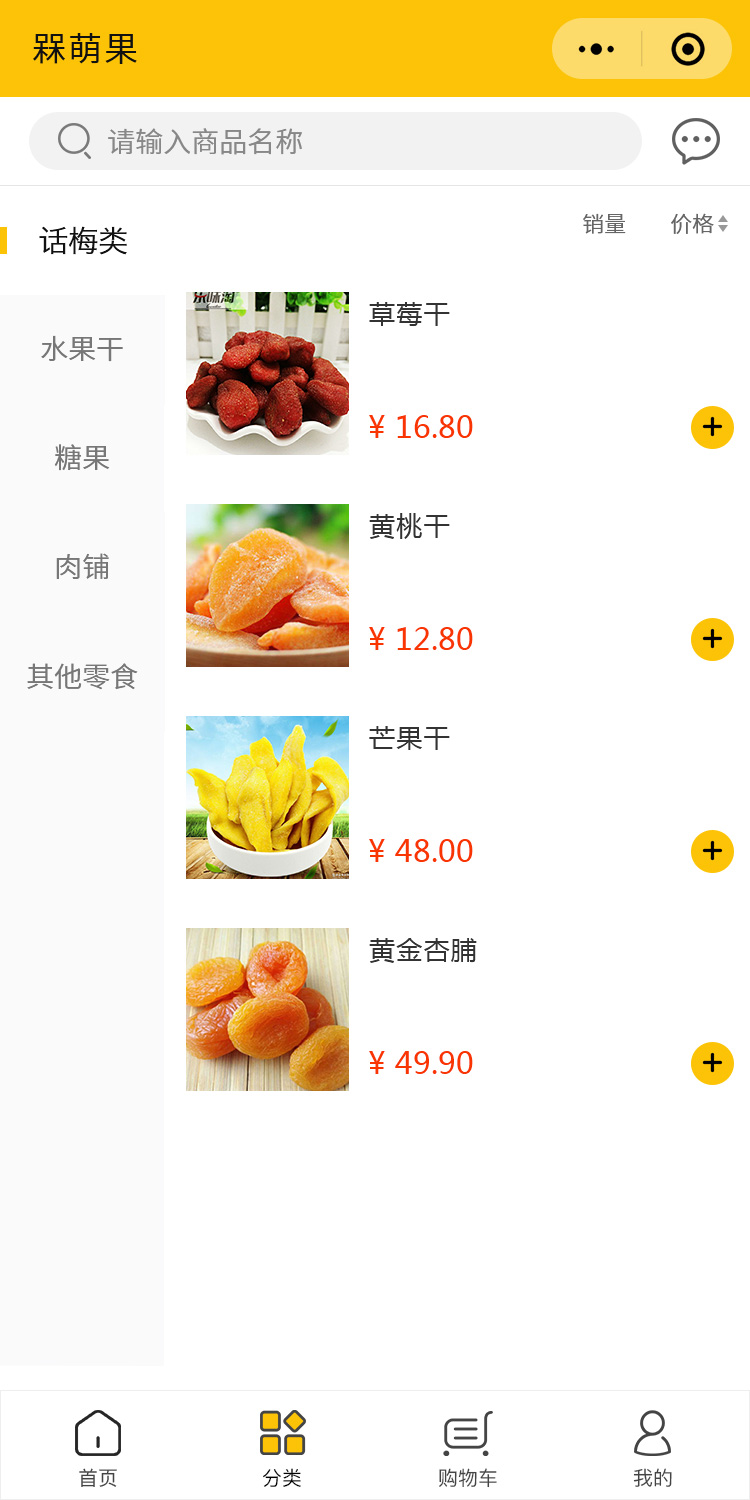Sort products by 销量
The image size is (750, 1500).
coord(604,224)
